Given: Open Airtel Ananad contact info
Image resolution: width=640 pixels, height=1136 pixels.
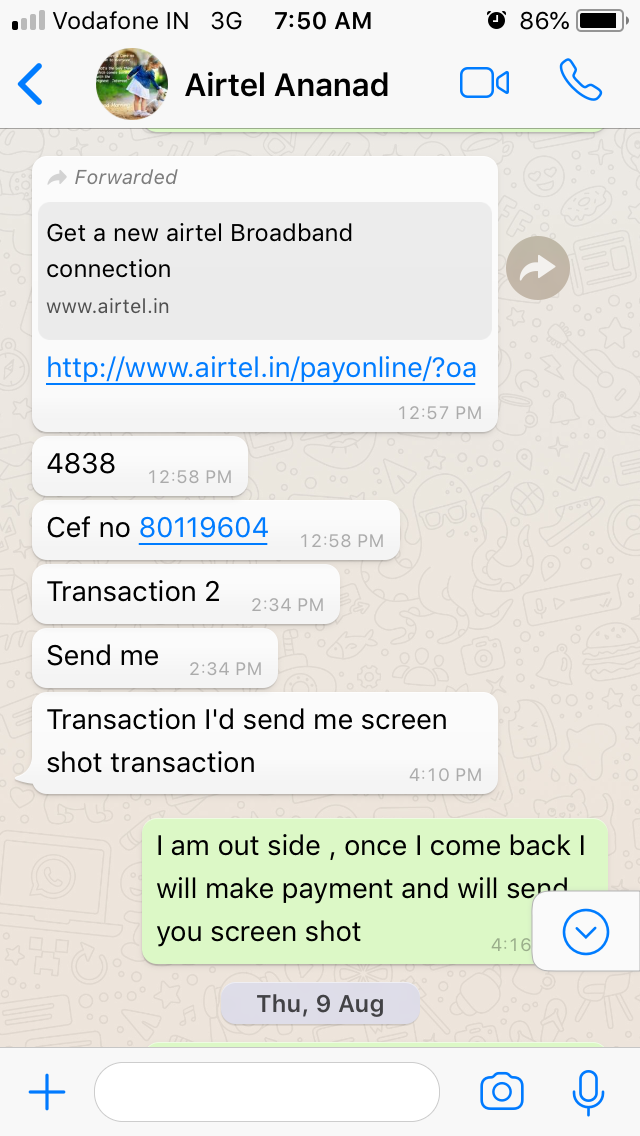Looking at the screenshot, I should [287, 85].
